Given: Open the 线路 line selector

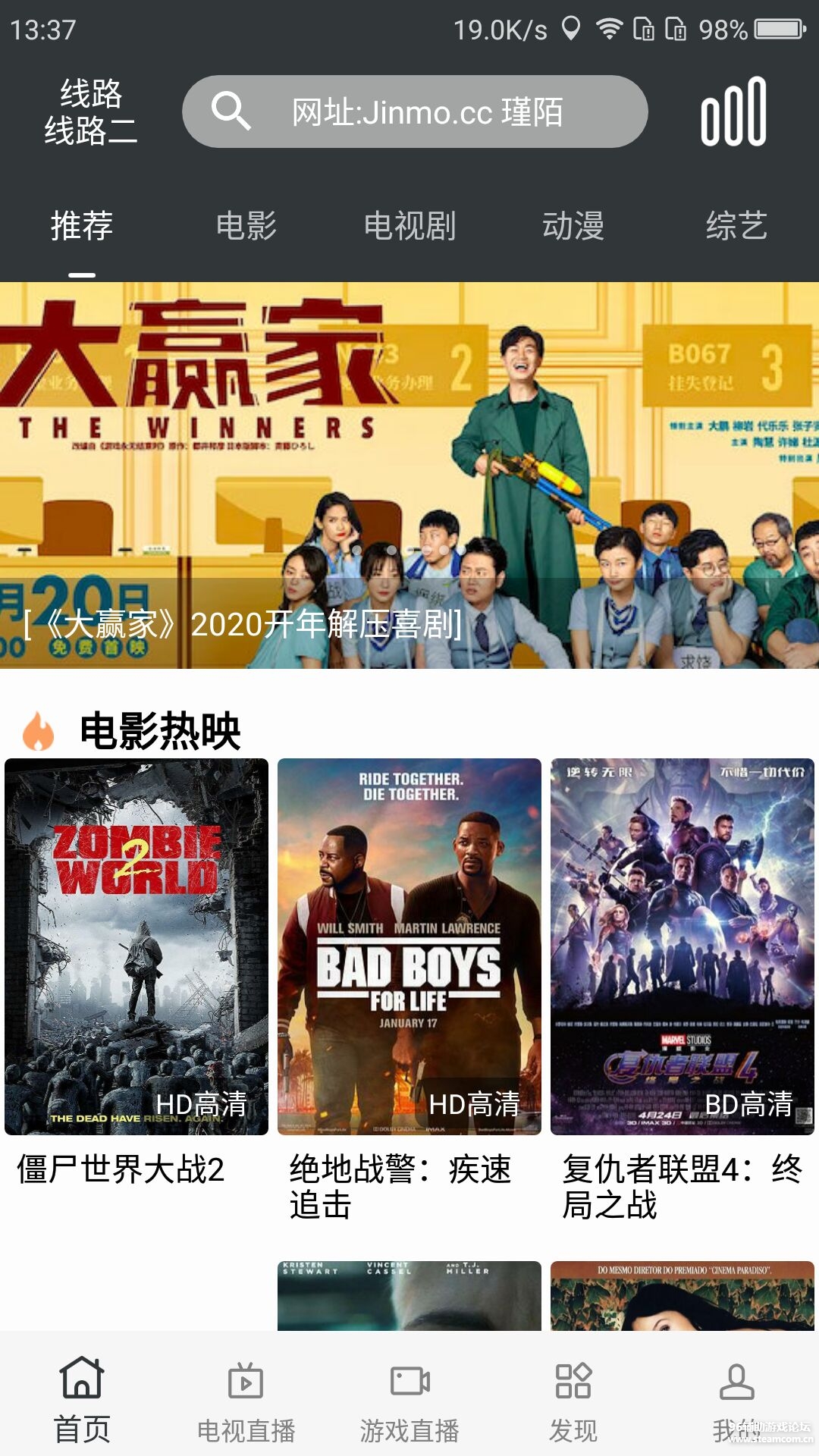Looking at the screenshot, I should tap(90, 112).
